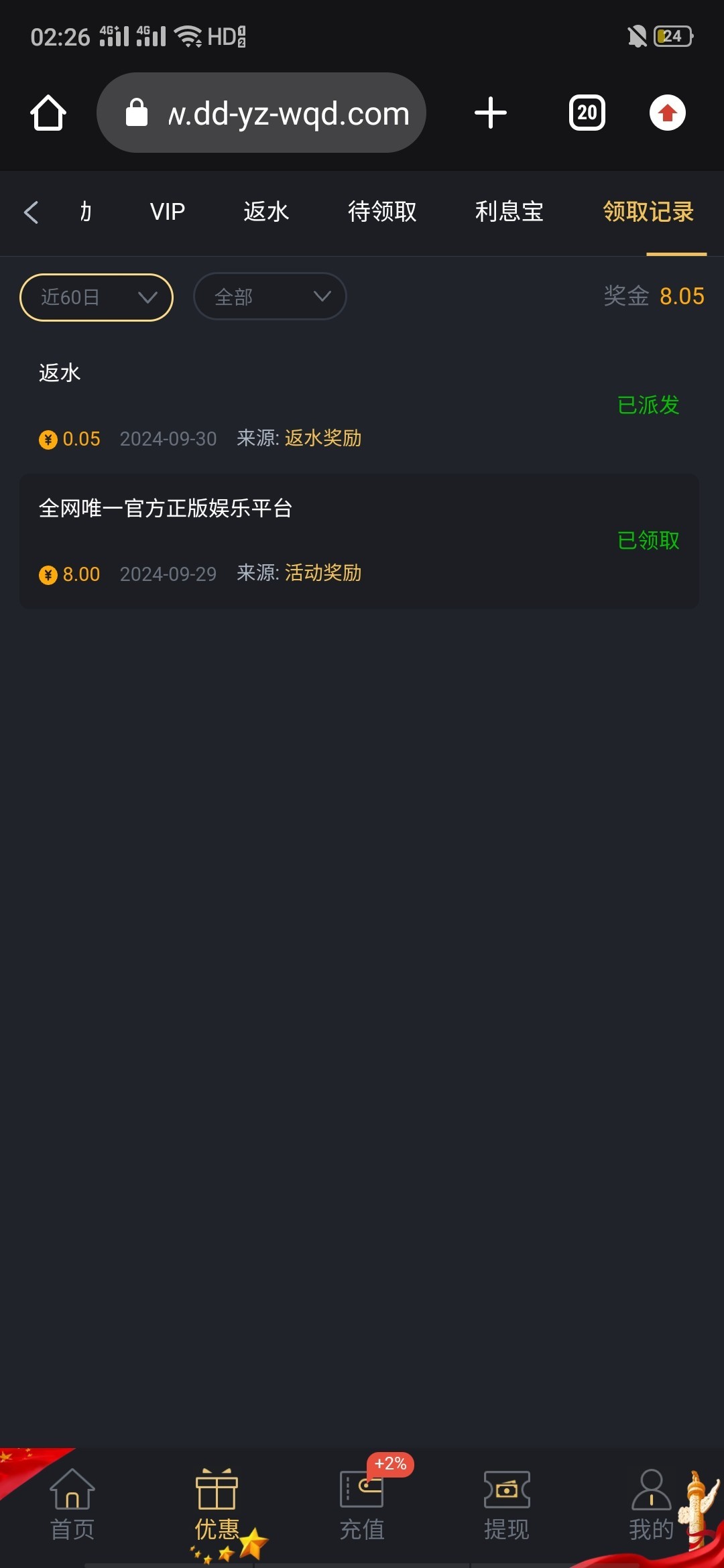Open the 待领取 tab
Screen dimensions: 724x1568
click(x=382, y=212)
